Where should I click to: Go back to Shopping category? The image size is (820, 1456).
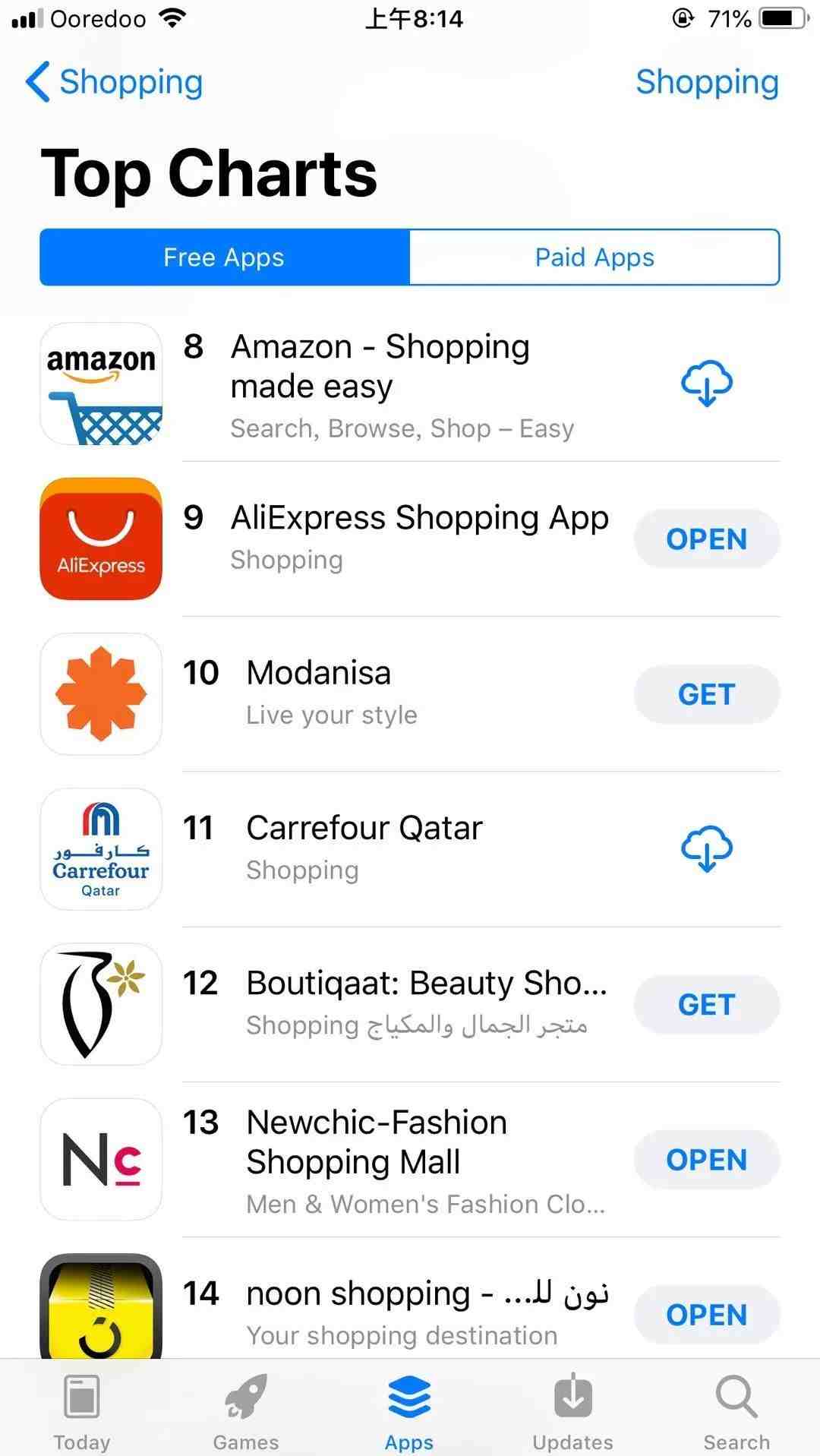[x=114, y=82]
